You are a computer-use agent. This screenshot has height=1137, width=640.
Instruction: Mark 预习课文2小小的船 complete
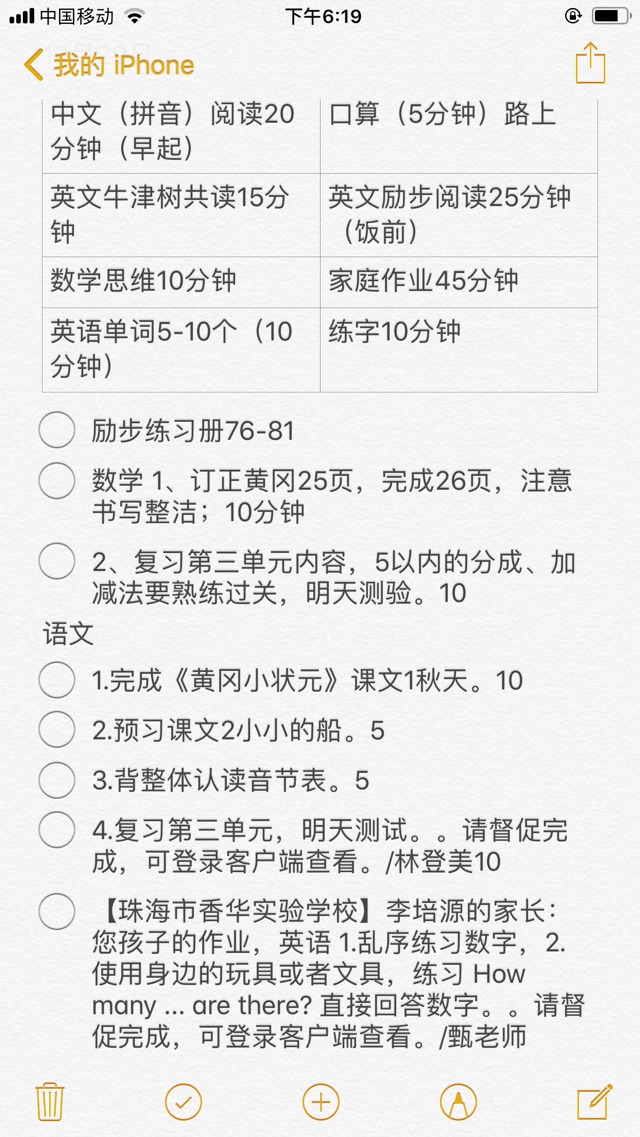click(x=57, y=730)
